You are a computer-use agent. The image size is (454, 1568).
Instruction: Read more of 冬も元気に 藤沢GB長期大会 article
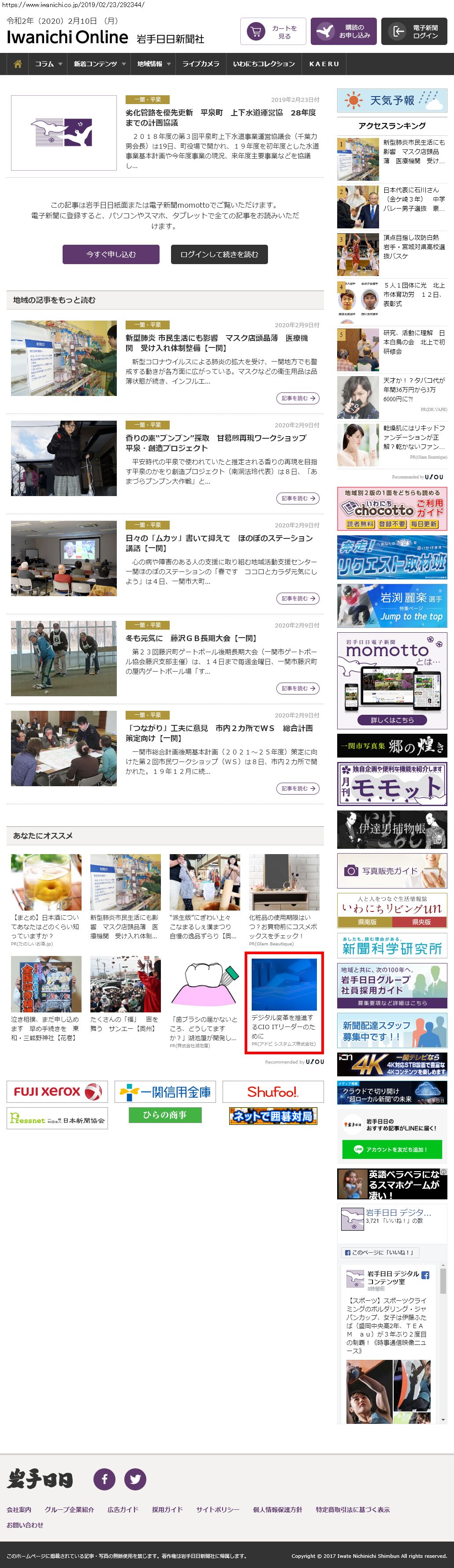(x=298, y=688)
